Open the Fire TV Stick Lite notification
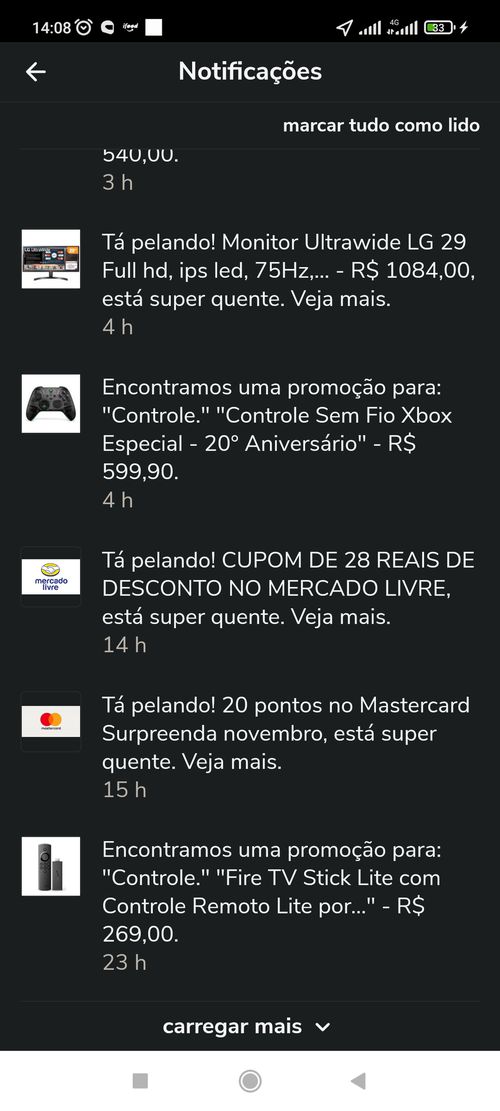Image resolution: width=500 pixels, height=1111 pixels. 250,905
